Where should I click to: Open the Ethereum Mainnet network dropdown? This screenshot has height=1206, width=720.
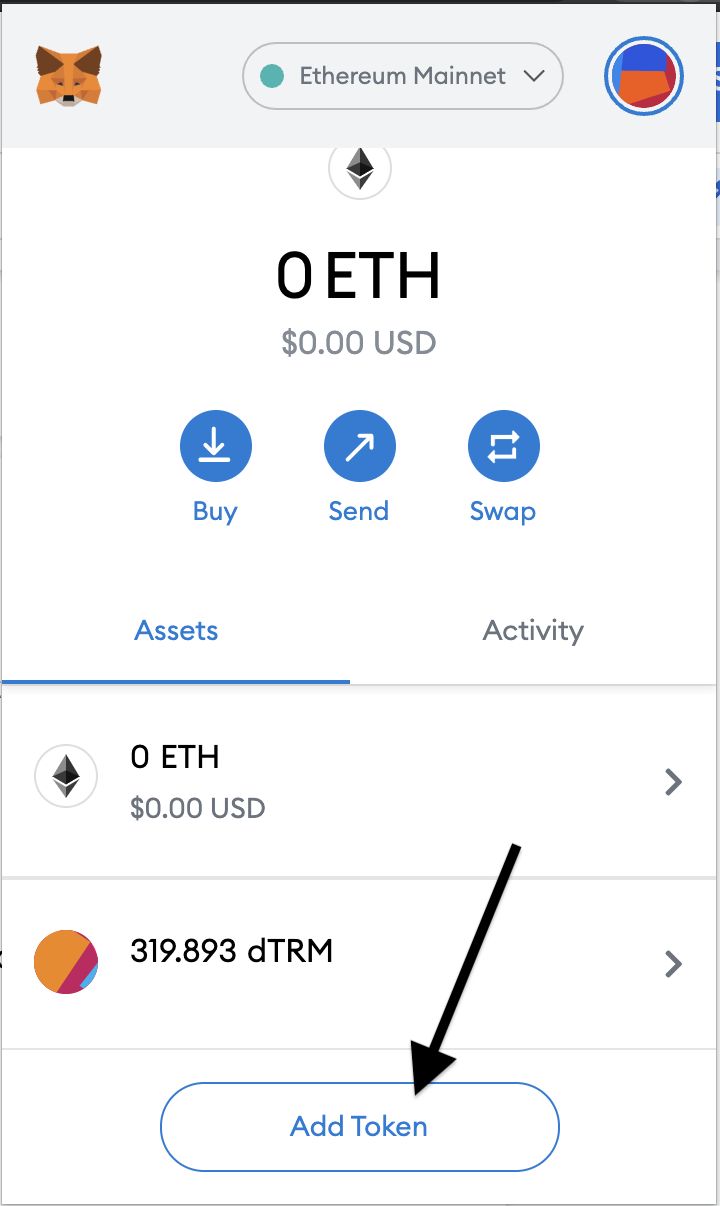[x=403, y=76]
